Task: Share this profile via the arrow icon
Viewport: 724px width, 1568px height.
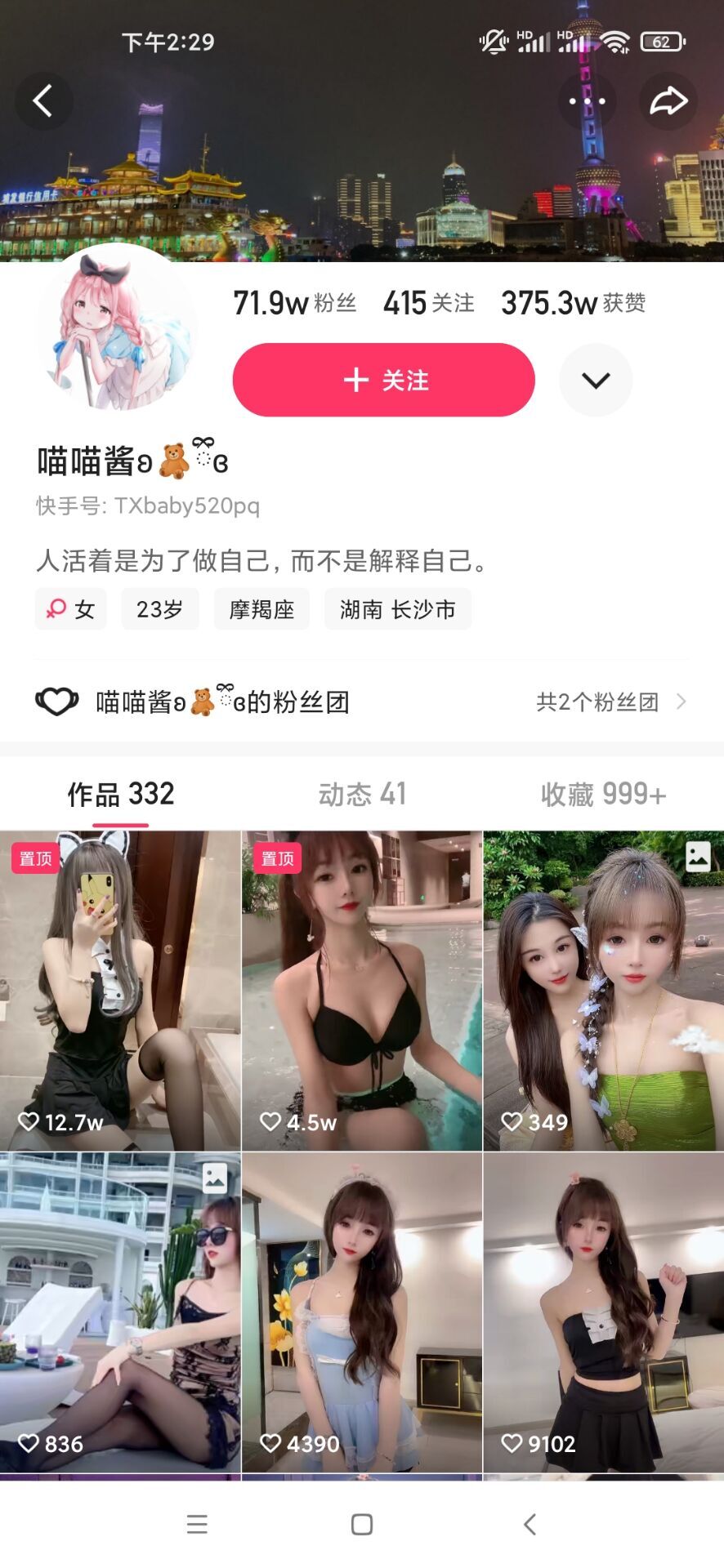Action: 668,101
